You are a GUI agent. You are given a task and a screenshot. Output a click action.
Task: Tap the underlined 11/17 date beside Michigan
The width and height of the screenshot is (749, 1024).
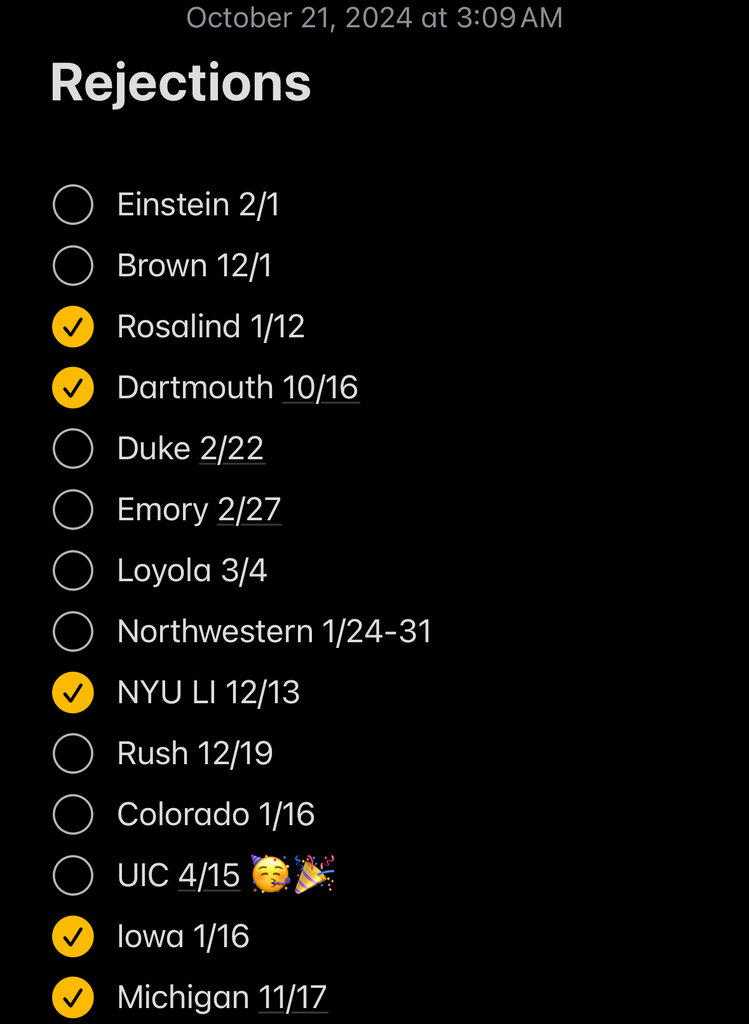click(x=292, y=997)
